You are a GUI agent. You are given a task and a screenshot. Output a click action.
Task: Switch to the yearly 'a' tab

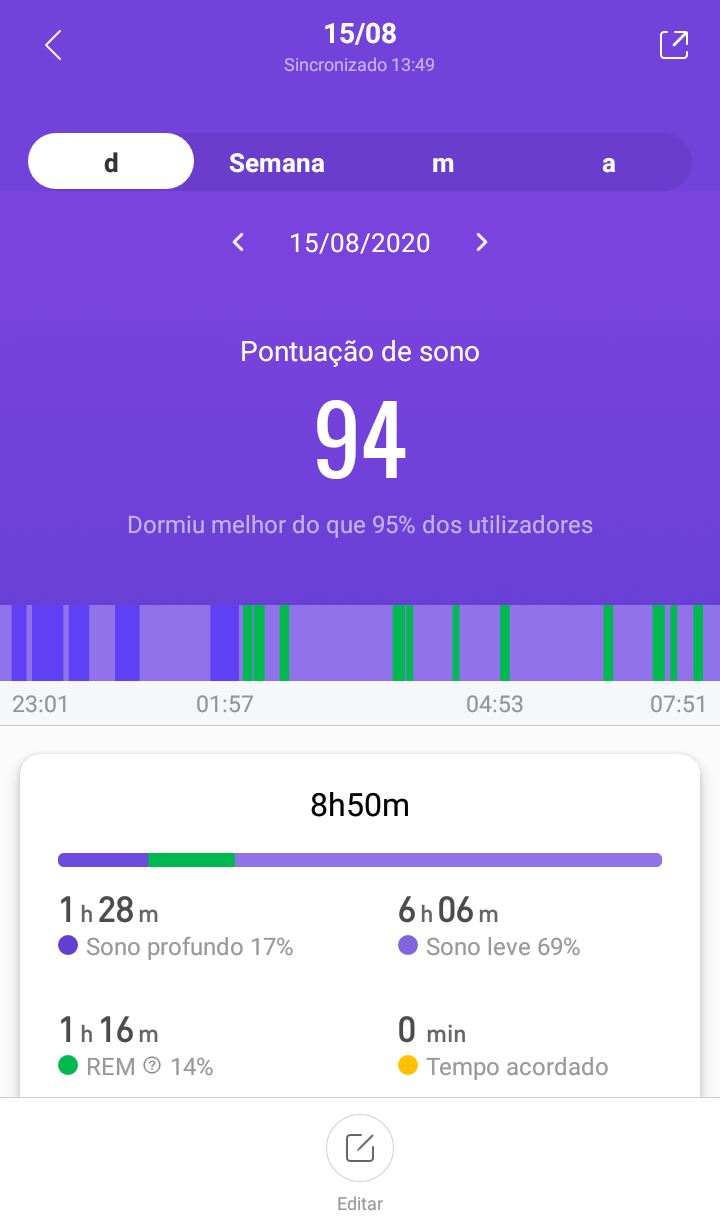(608, 163)
